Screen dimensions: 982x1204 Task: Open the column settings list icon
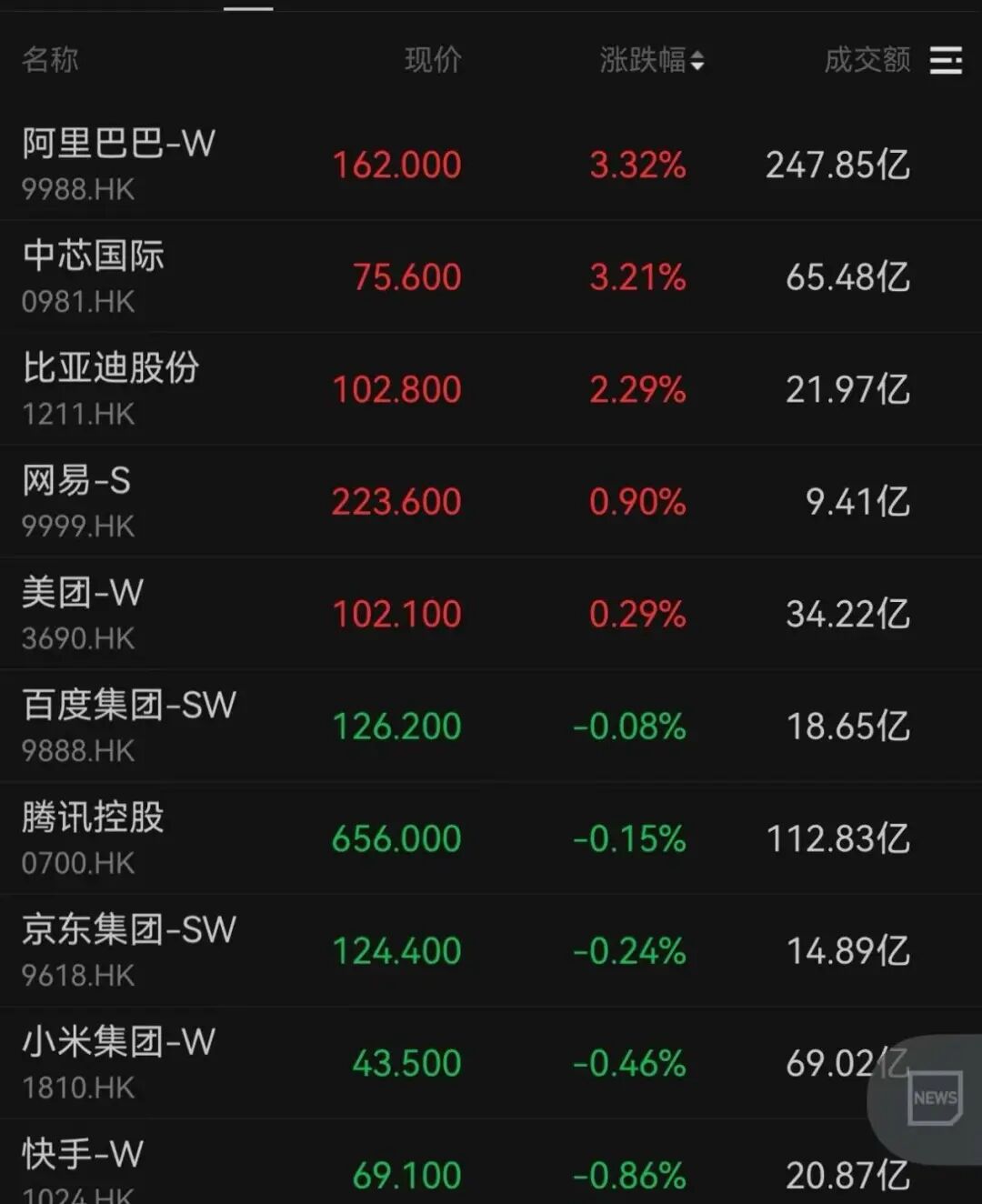[x=946, y=61]
